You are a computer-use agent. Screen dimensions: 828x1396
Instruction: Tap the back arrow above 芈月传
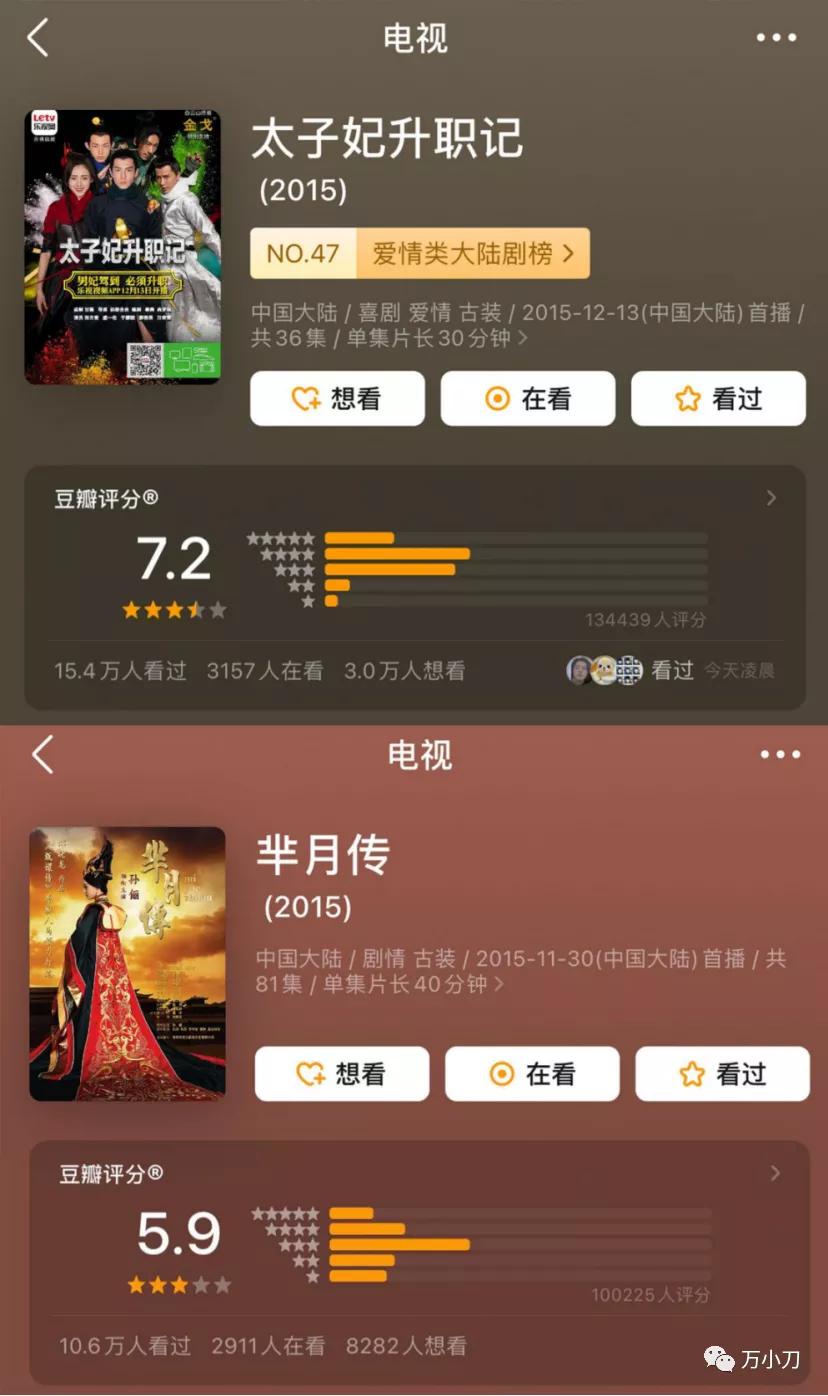[x=40, y=755]
